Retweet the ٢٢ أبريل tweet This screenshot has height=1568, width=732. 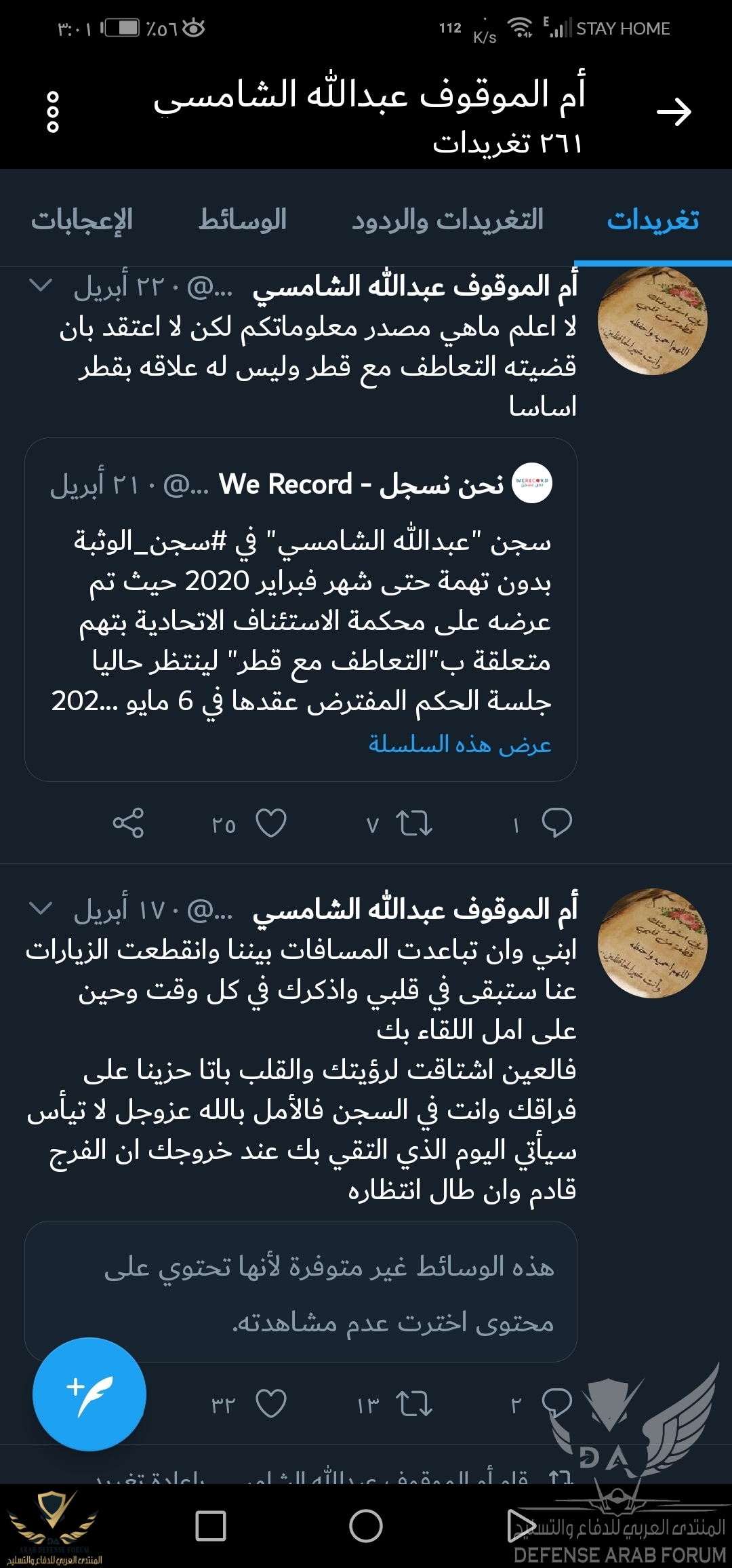click(413, 823)
